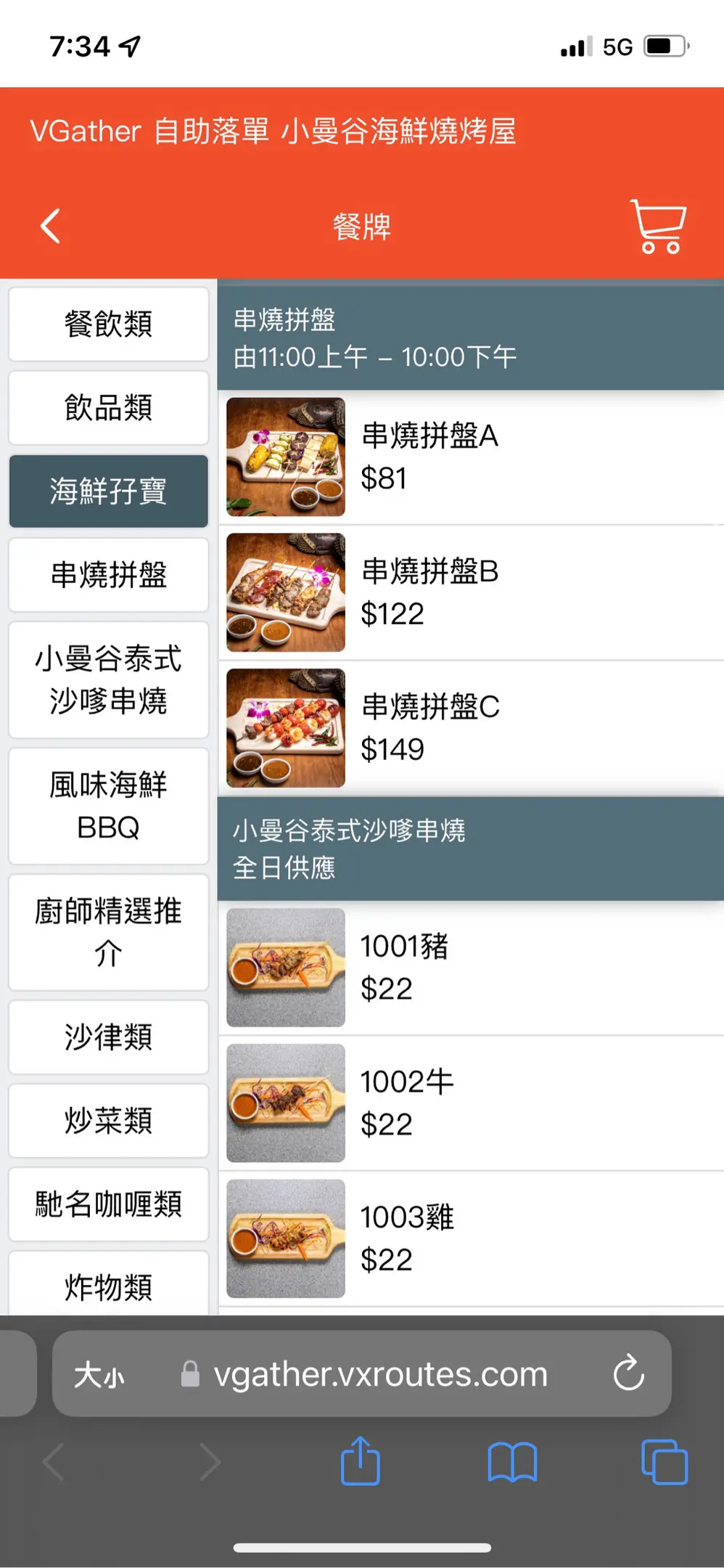Open the 海鮮孖寶 category
The width and height of the screenshot is (724, 1568).
pyautogui.click(x=108, y=491)
